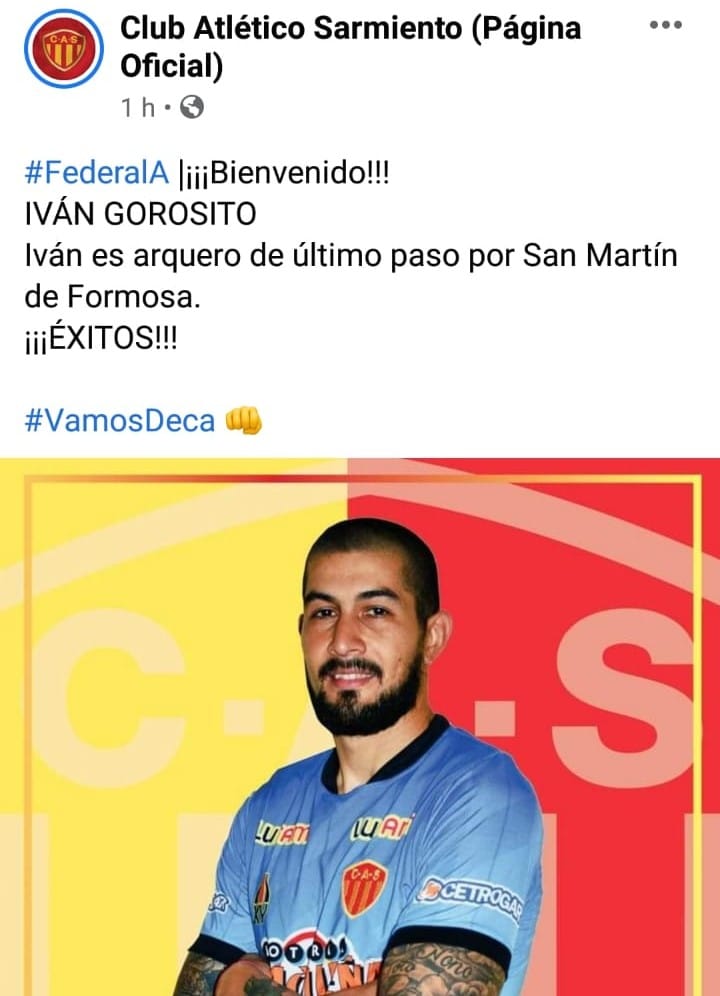
Task: Open the #VamosDeca hashtag
Action: (x=120, y=420)
